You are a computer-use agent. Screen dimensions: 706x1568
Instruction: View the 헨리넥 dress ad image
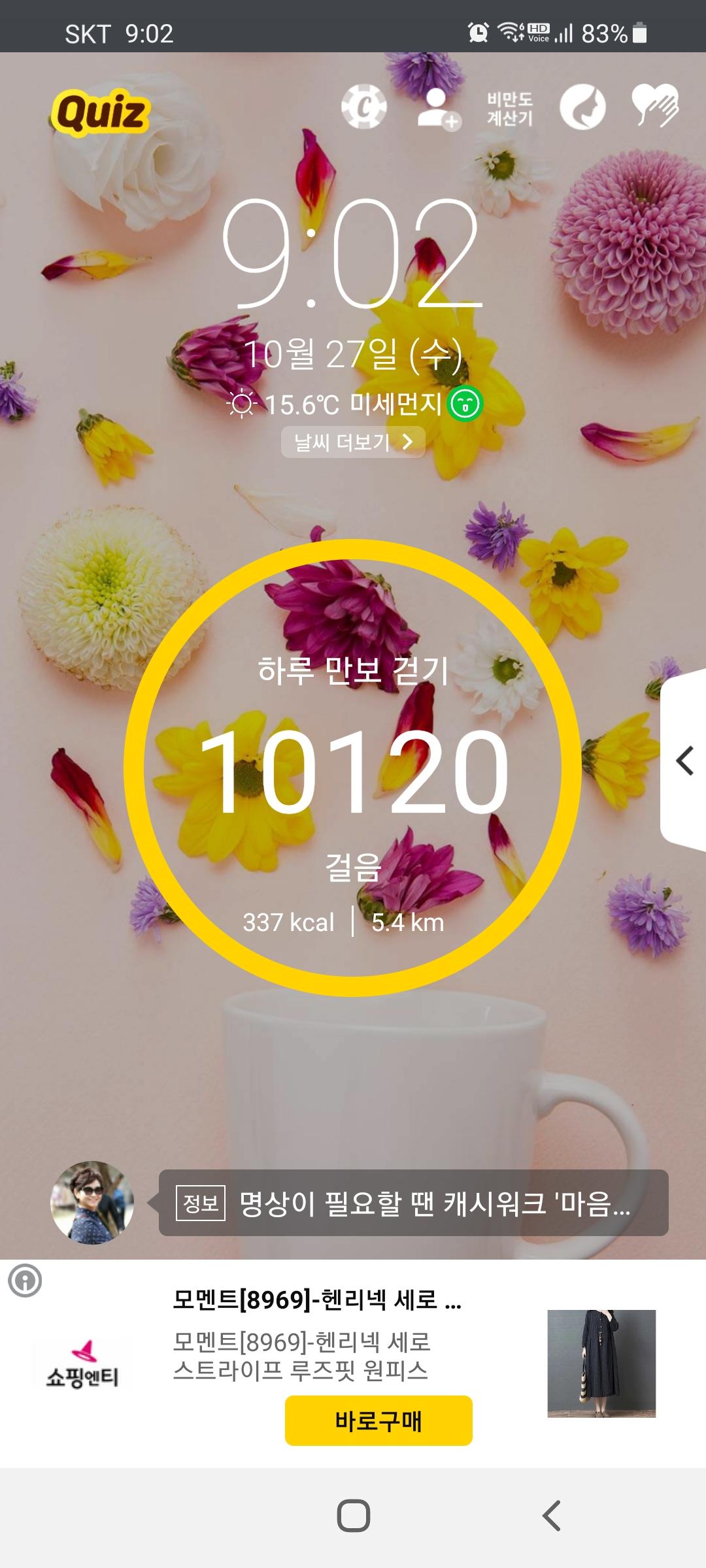[x=601, y=1363]
